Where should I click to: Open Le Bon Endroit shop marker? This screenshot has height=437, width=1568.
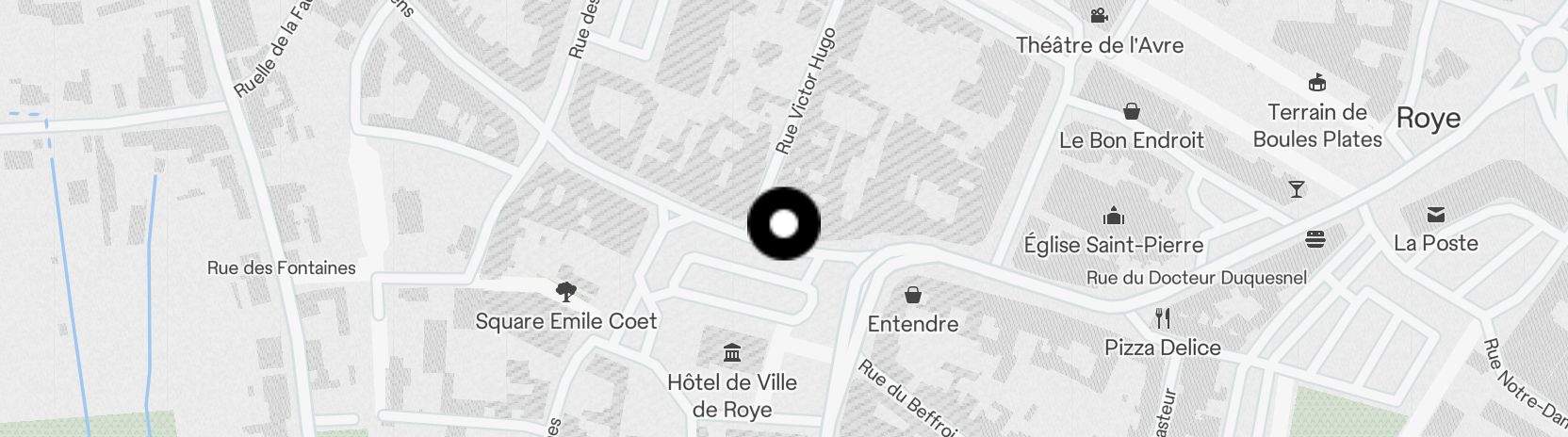(x=1132, y=112)
